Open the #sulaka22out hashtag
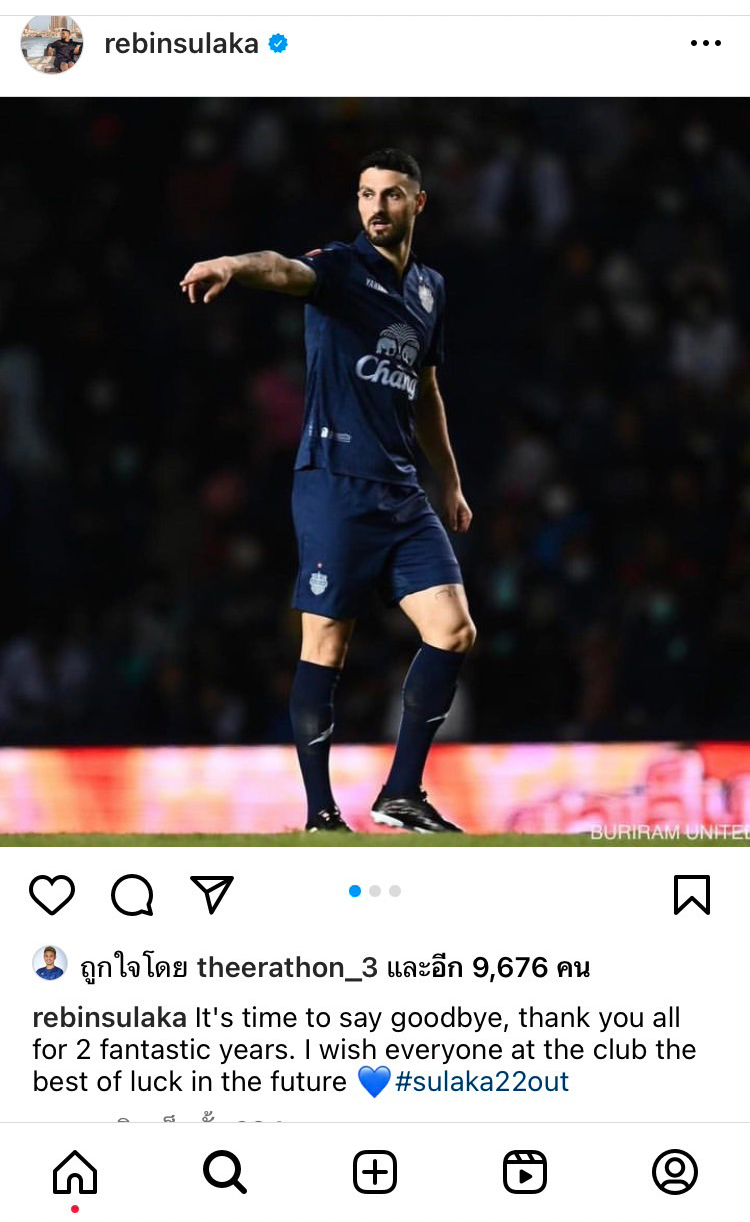The width and height of the screenshot is (750, 1222). (x=482, y=1081)
